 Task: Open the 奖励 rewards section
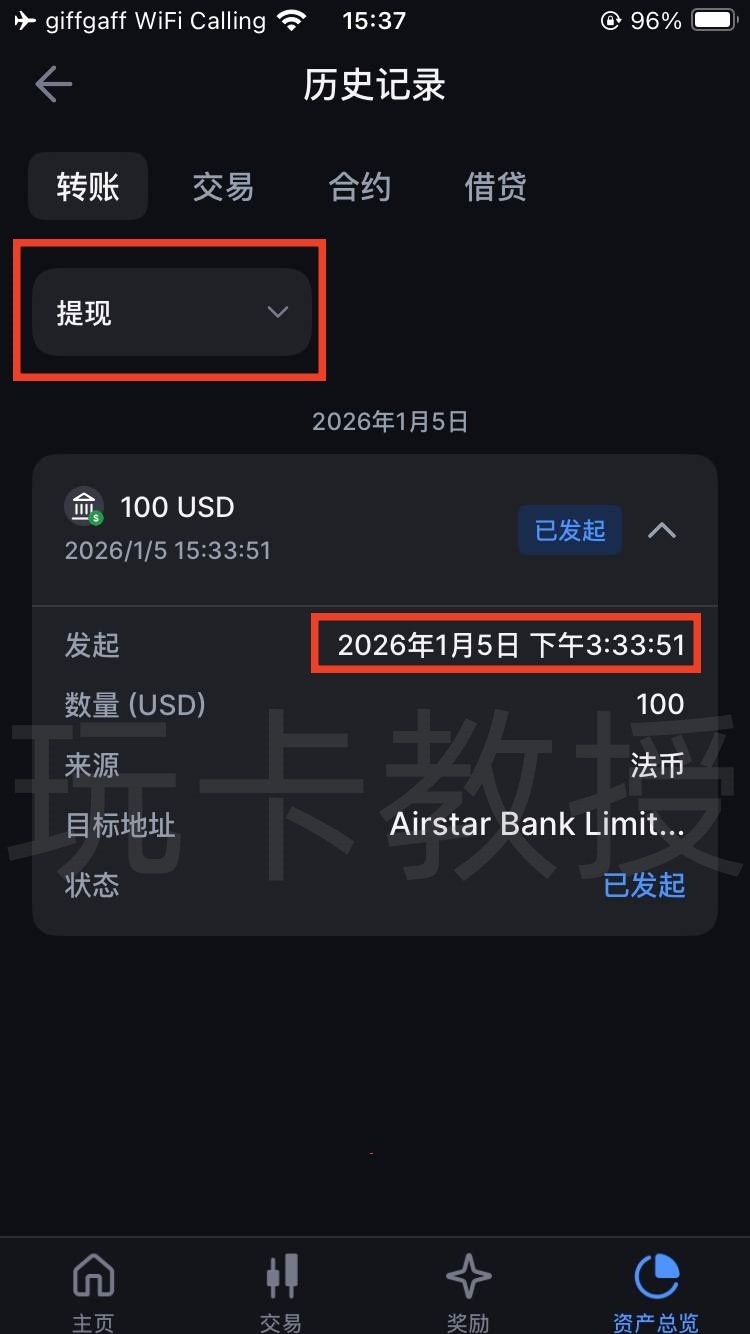tap(468, 1292)
